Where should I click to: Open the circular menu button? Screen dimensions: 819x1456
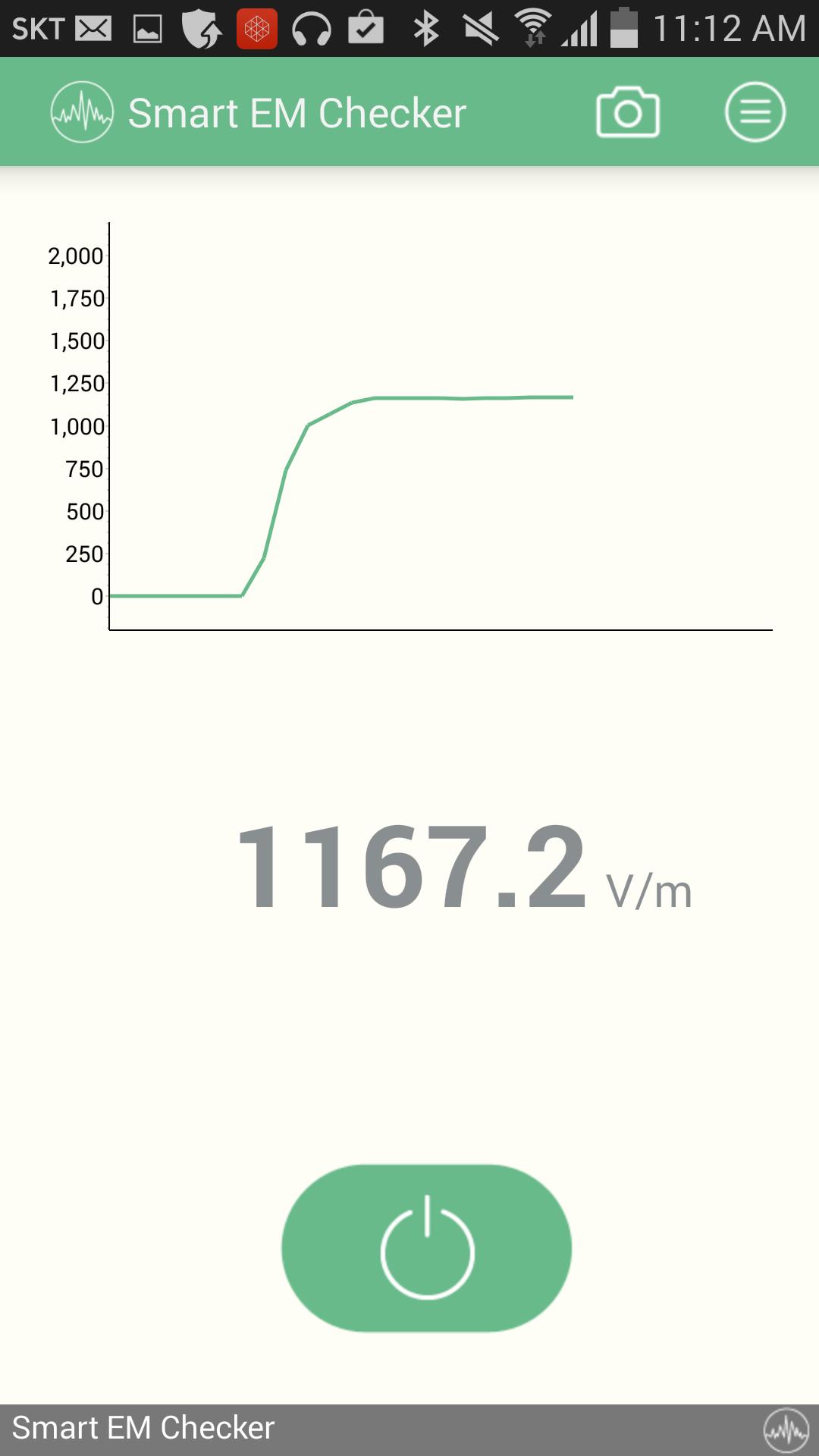[755, 112]
